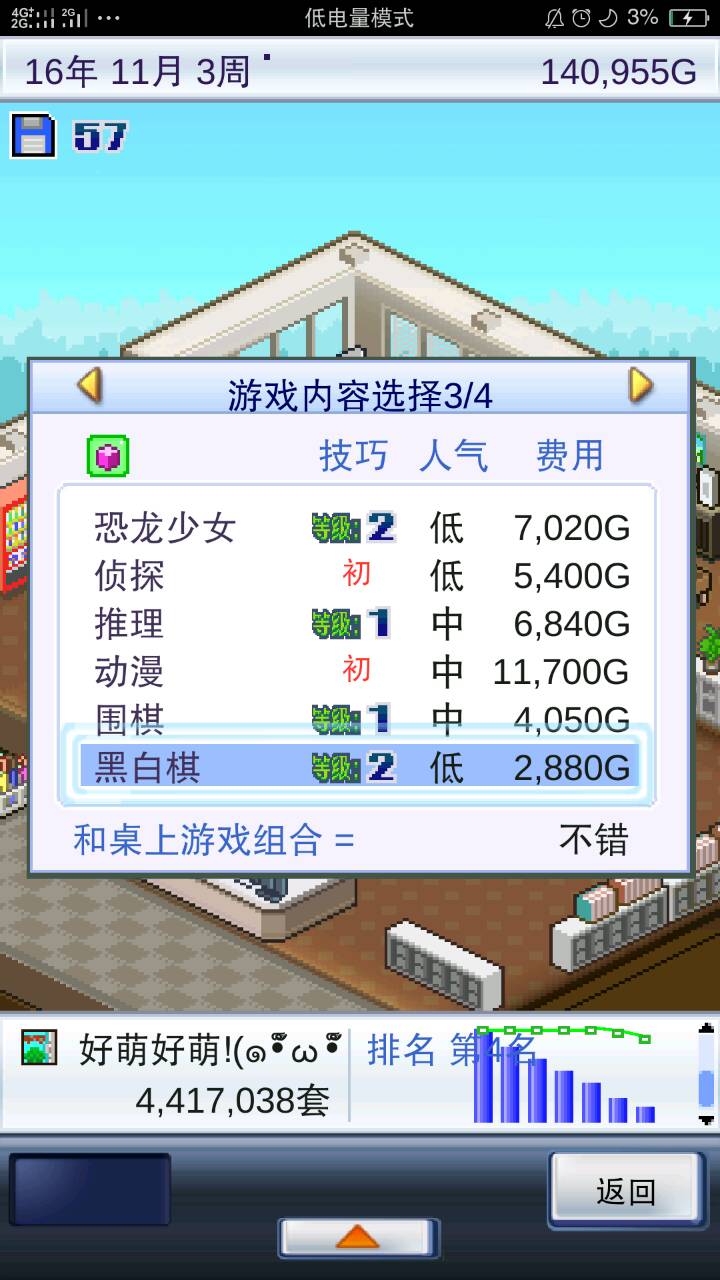
Task: Tap the pink gem sort icon
Action: (x=108, y=456)
